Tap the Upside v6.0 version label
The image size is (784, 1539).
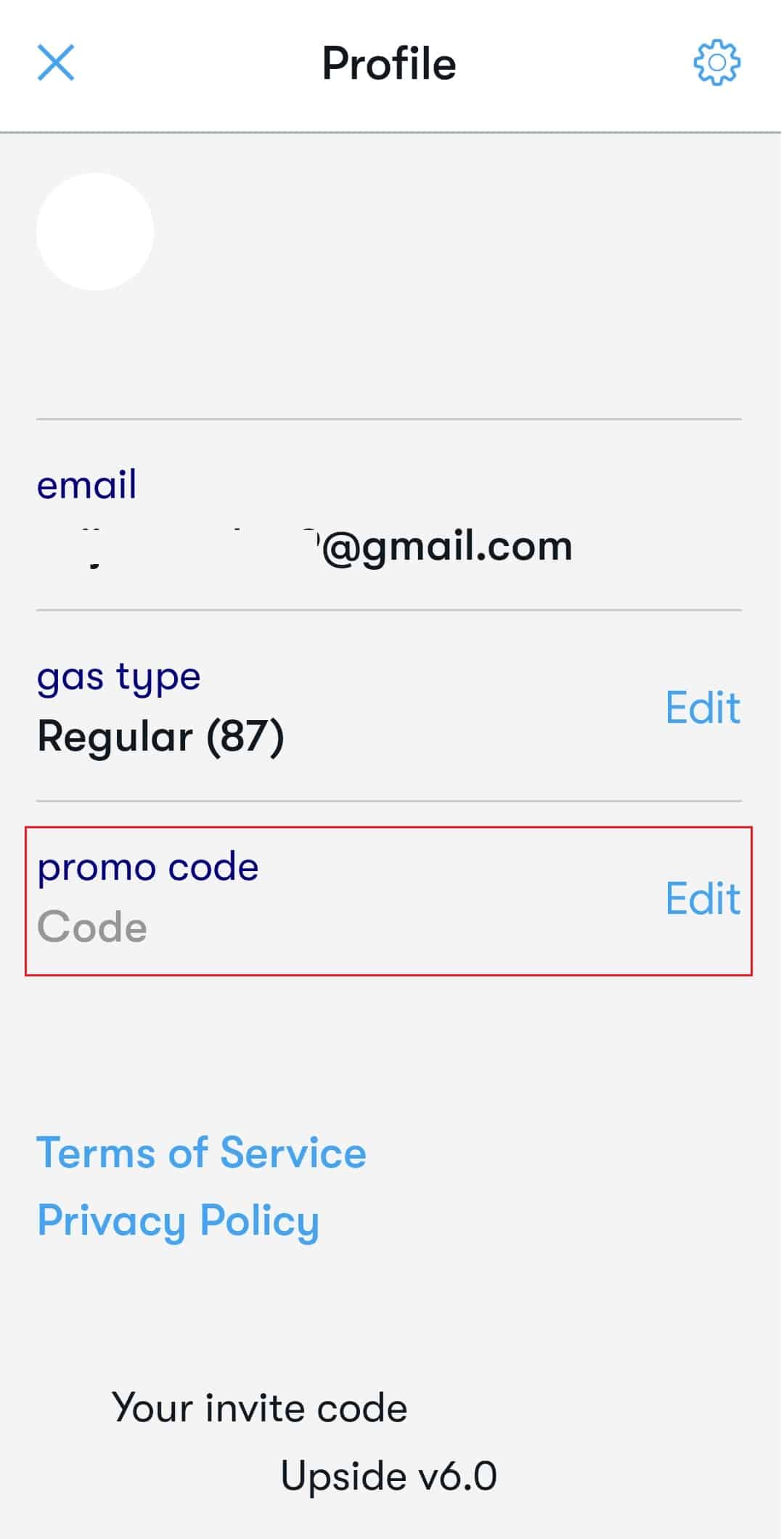tap(390, 1475)
